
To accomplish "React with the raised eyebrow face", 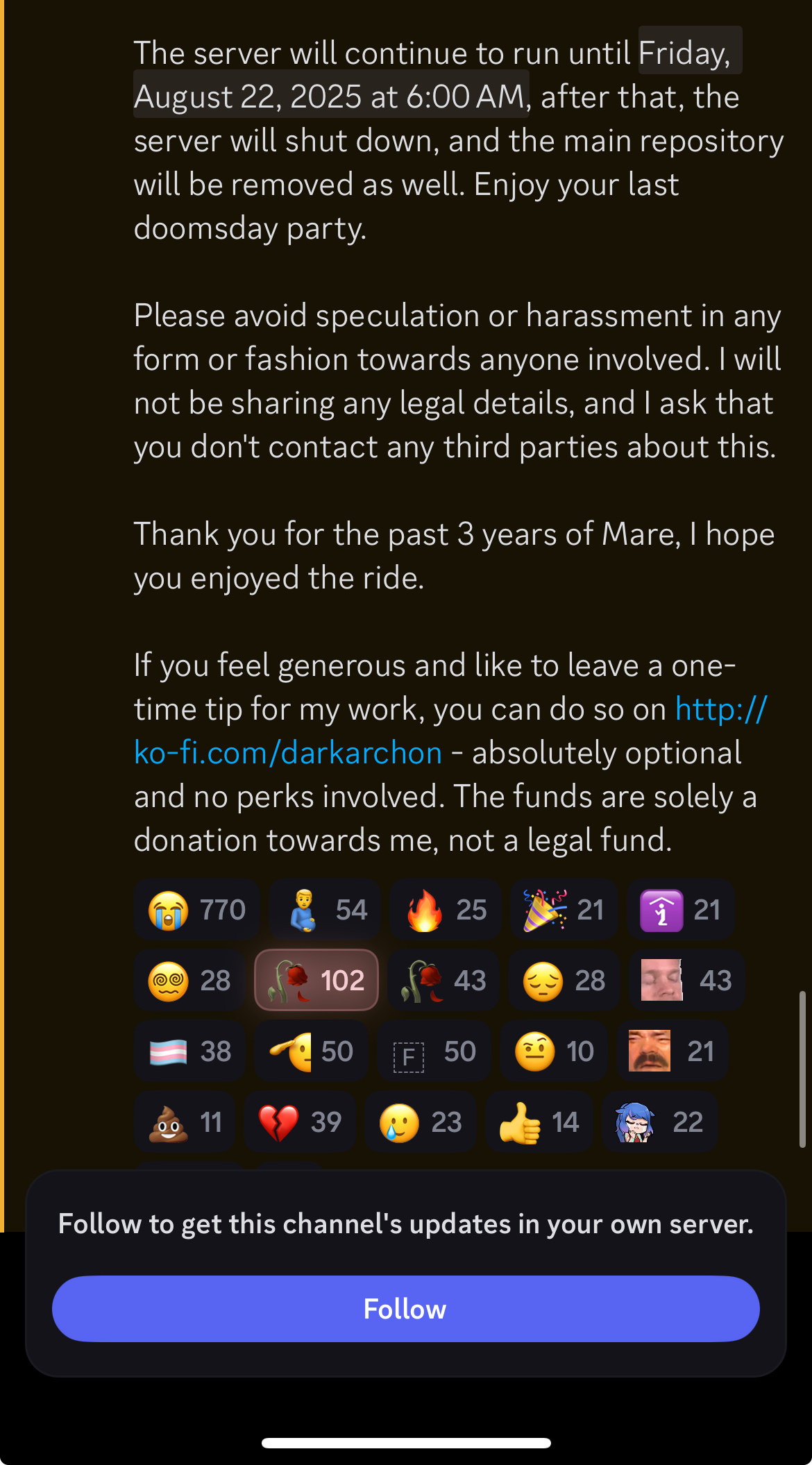I will coord(554,1051).
